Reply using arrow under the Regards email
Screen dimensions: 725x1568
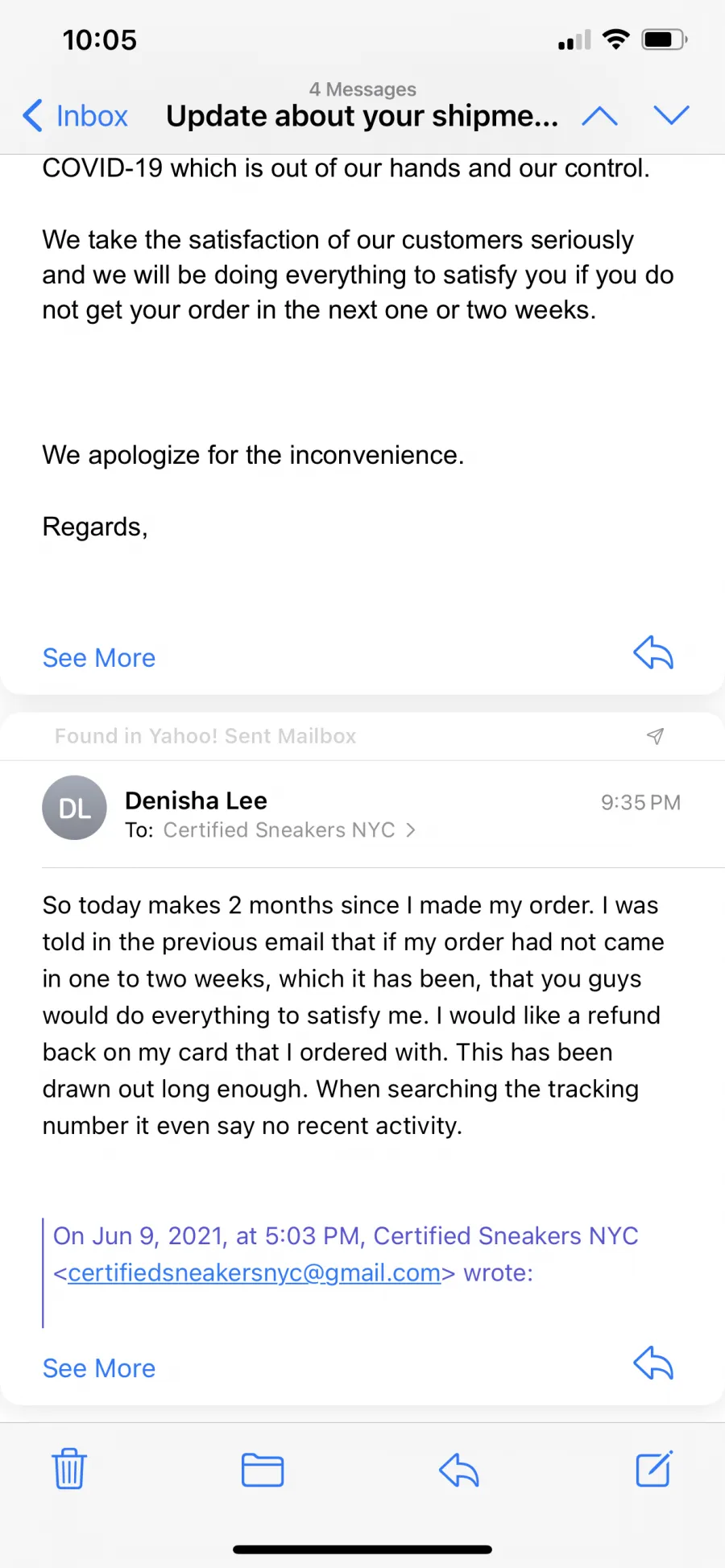(x=653, y=652)
